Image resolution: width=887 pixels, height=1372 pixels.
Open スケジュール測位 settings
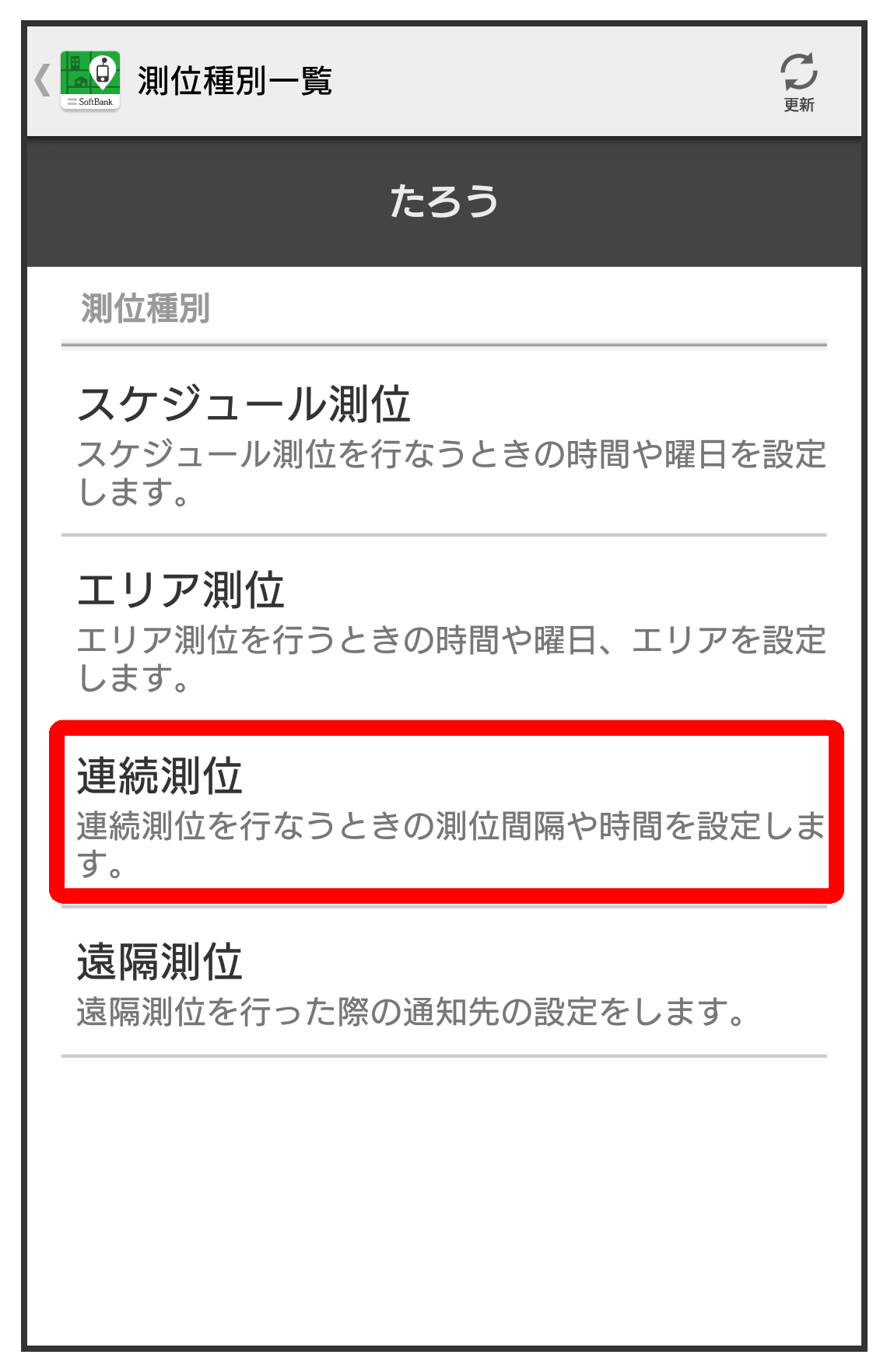[443, 443]
